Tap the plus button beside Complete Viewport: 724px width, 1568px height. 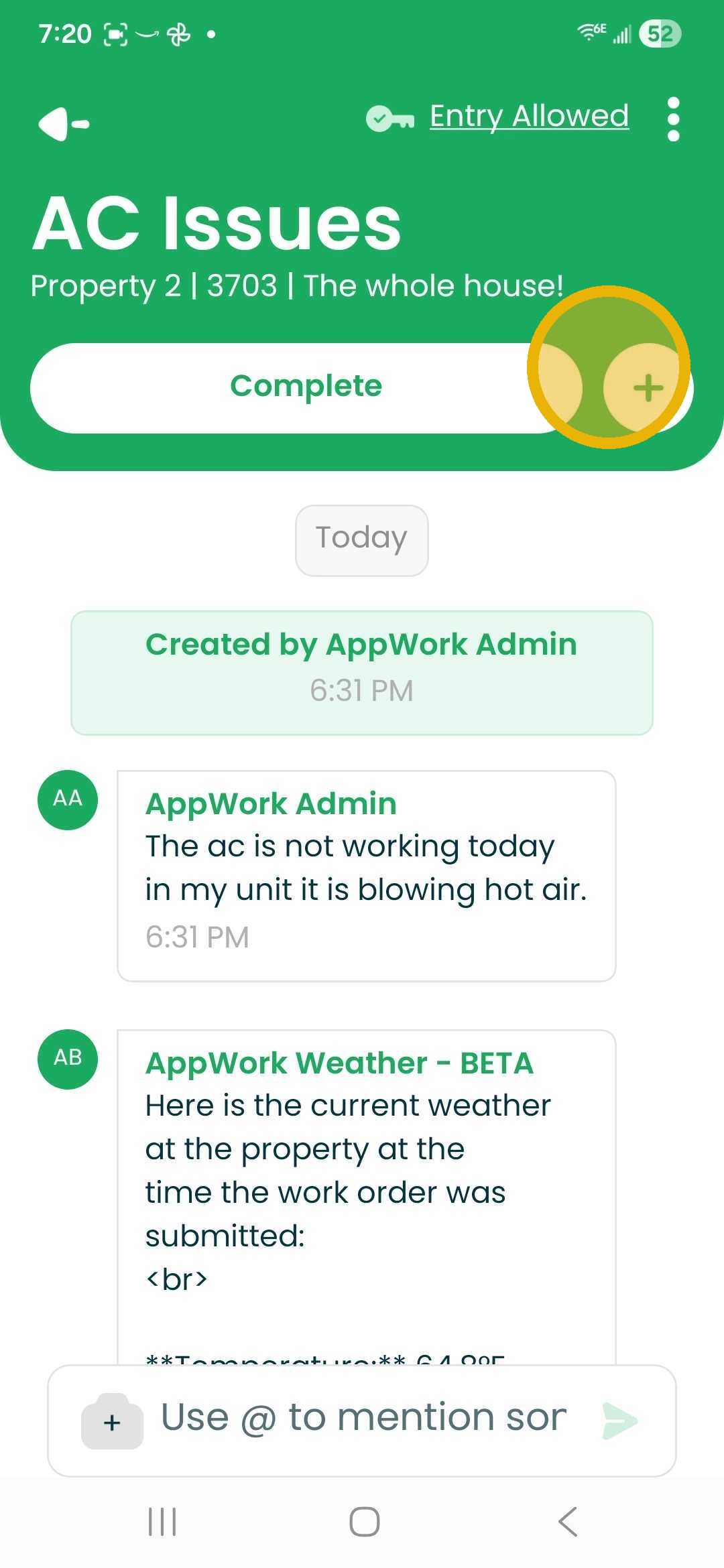click(648, 388)
